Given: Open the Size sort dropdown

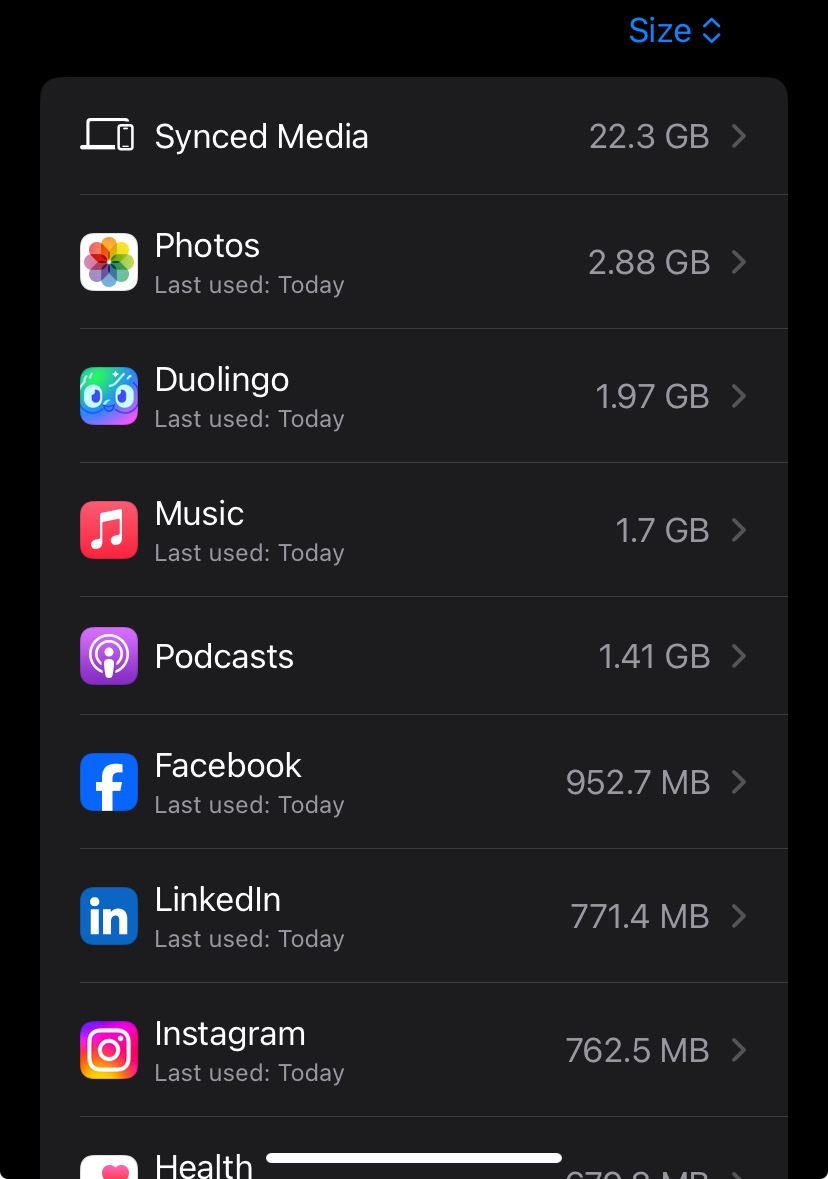Looking at the screenshot, I should (674, 31).
